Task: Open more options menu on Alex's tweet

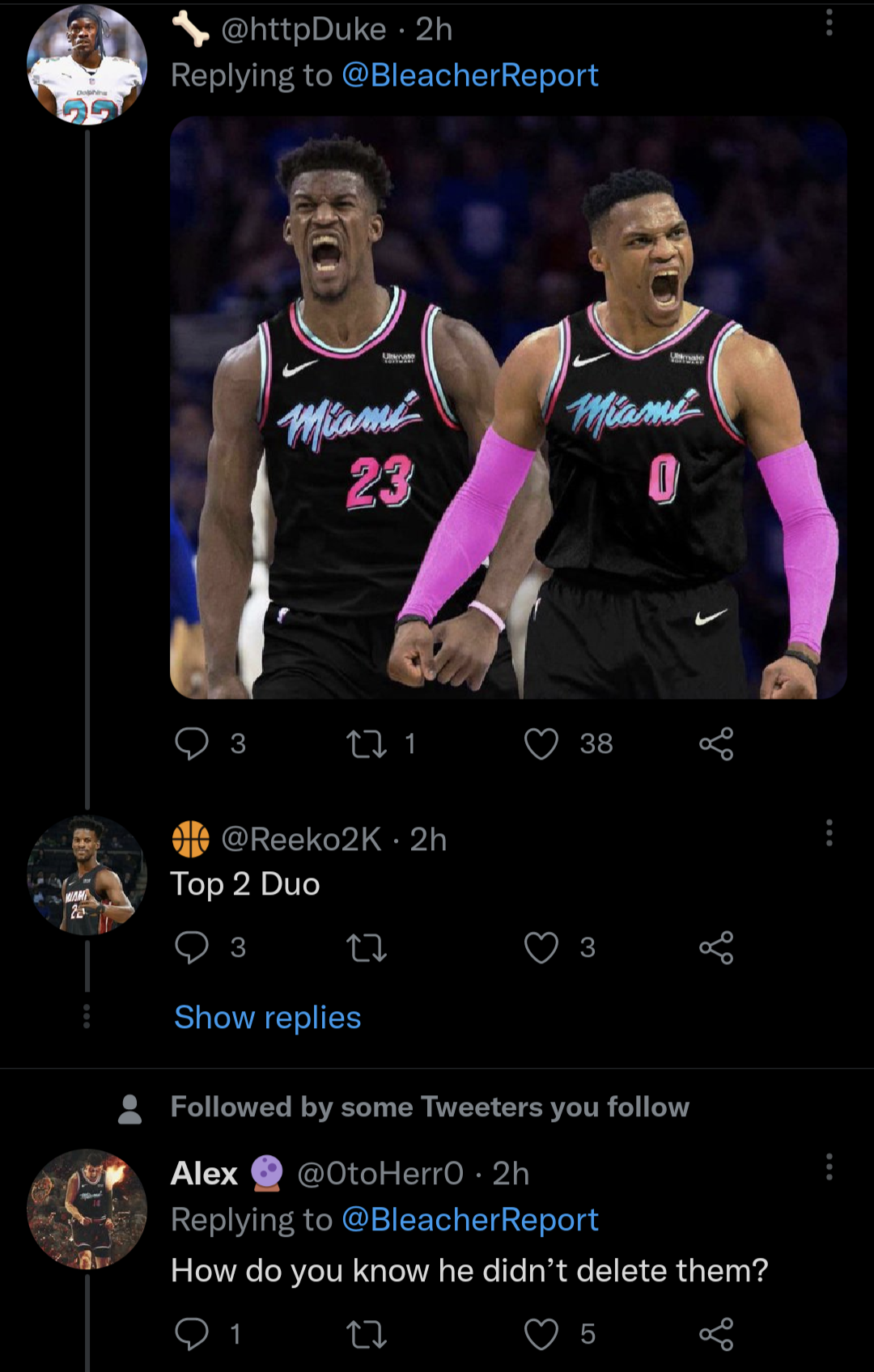Action: click(828, 1165)
